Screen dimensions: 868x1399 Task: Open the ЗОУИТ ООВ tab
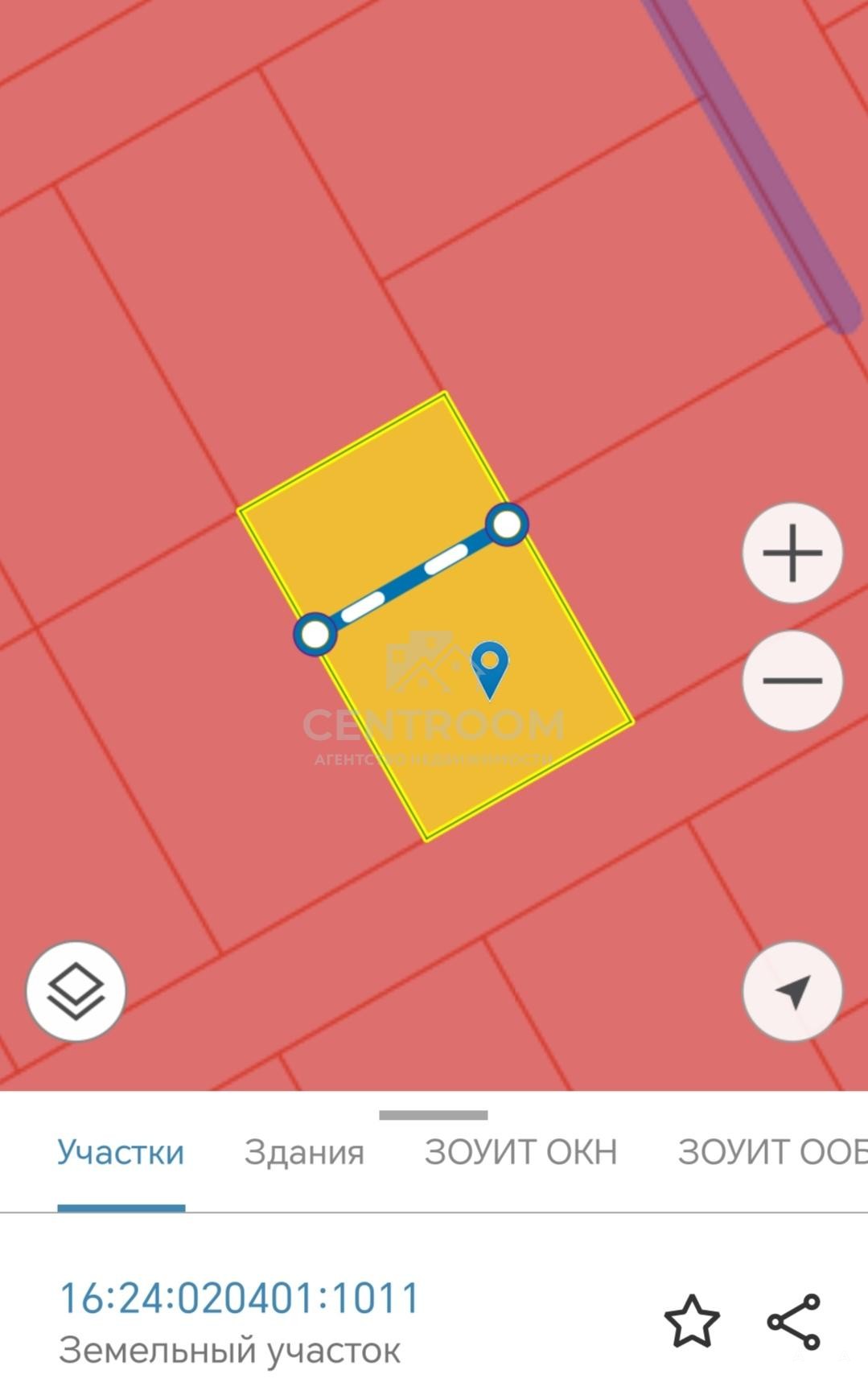tap(771, 1152)
